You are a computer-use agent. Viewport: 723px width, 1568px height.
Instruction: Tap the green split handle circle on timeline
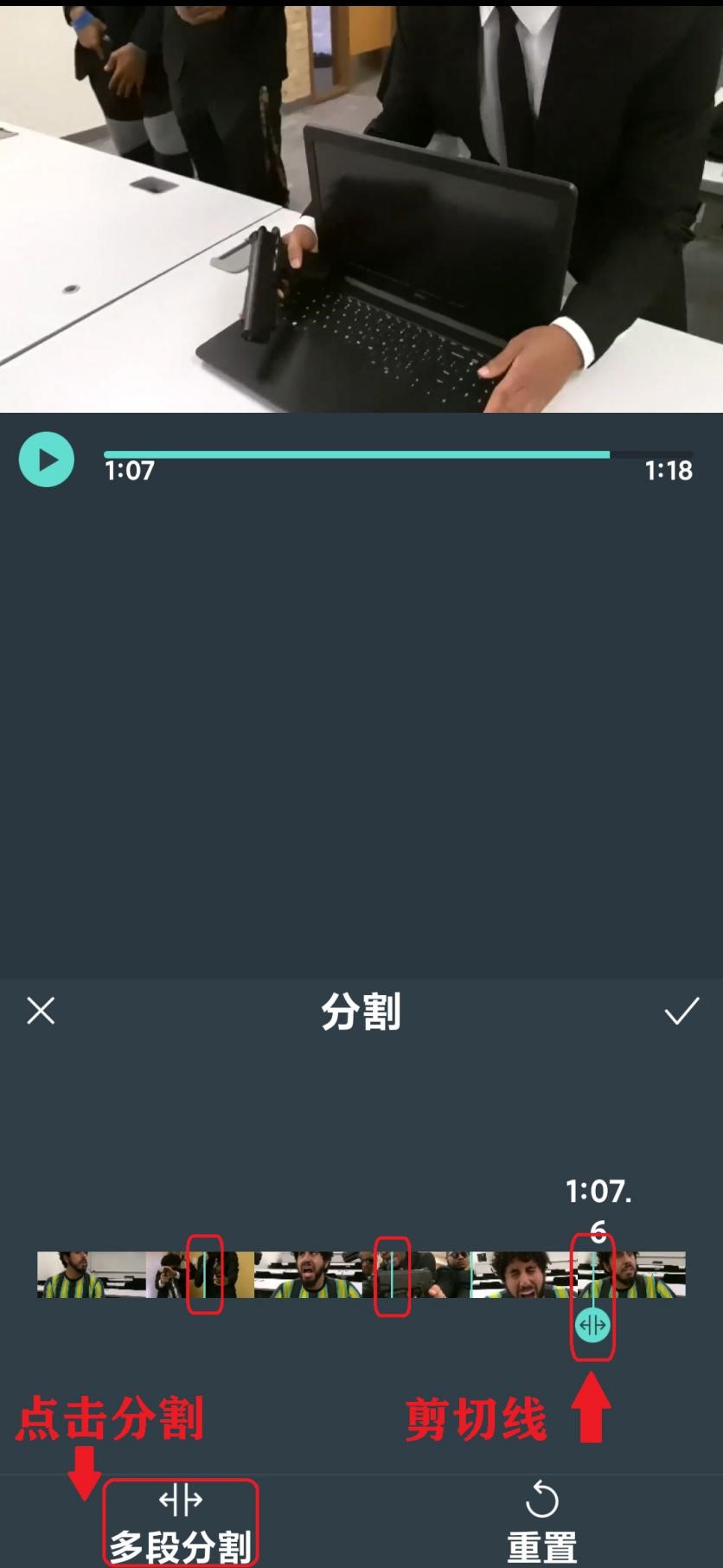coord(592,1327)
